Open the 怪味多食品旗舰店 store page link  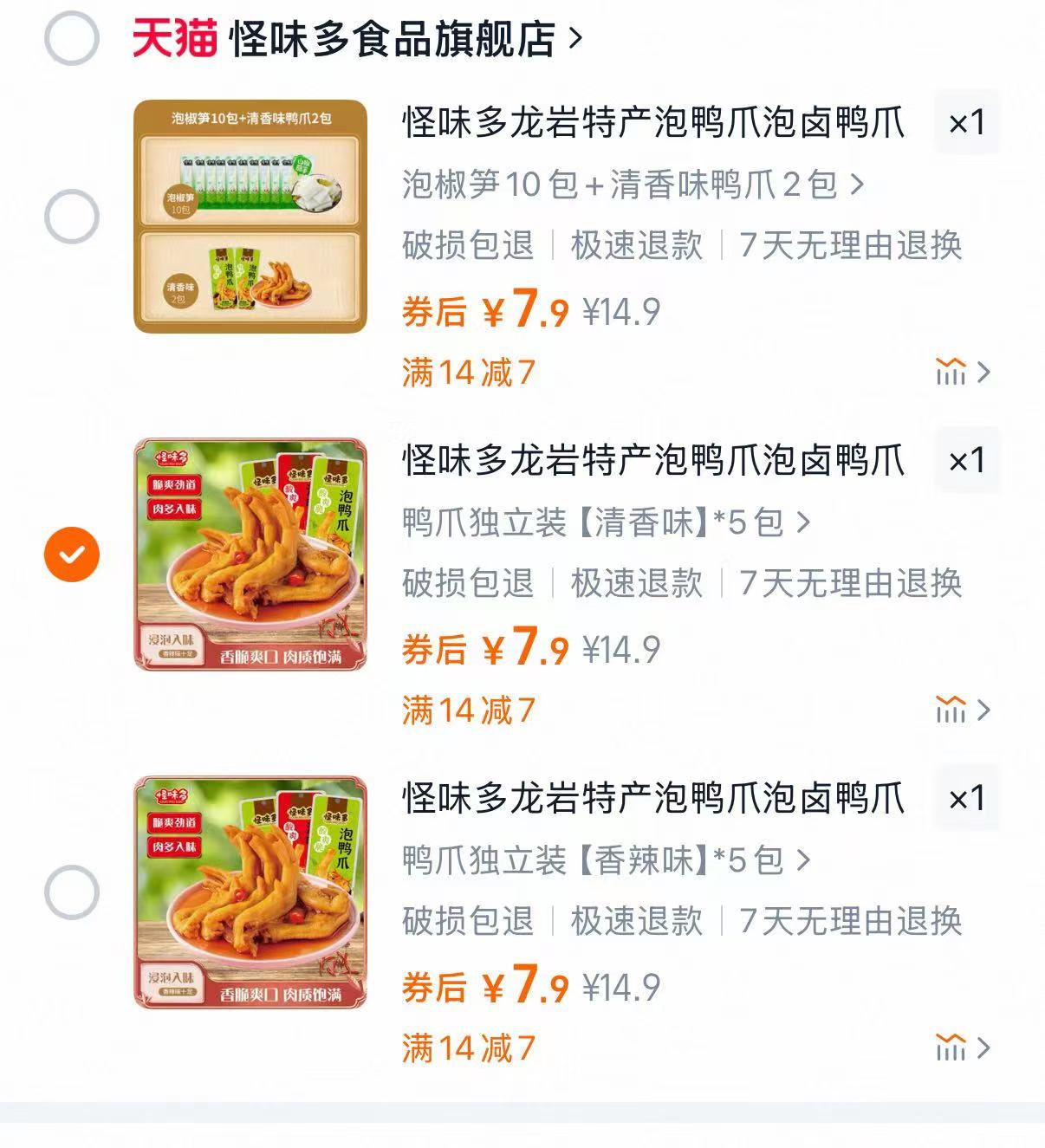[x=399, y=38]
